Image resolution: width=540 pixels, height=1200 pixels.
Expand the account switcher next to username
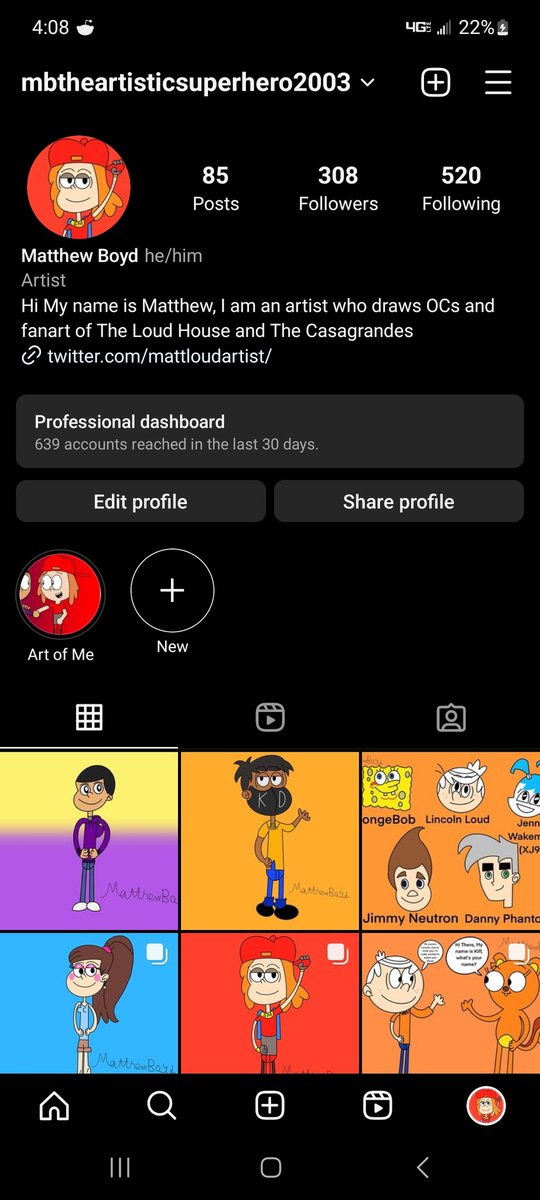(x=367, y=83)
